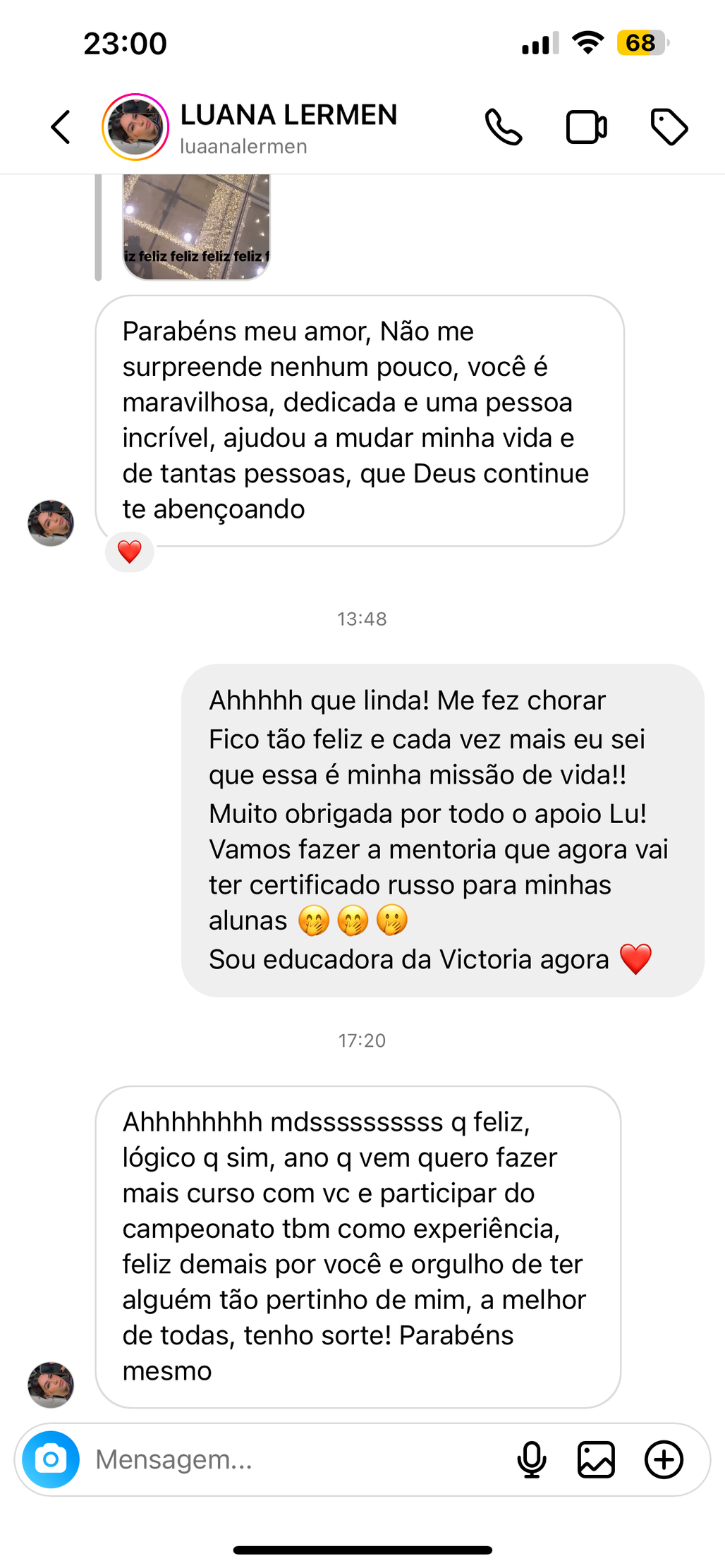Open the replied story thumbnail with feliz text
Image resolution: width=725 pixels, height=1568 pixels.
[x=196, y=227]
